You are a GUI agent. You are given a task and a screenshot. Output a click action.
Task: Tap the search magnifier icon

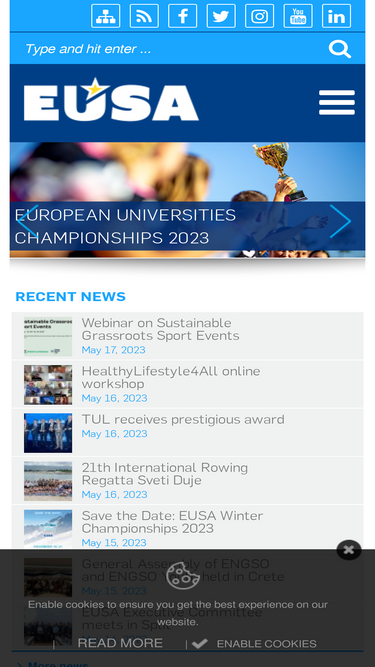click(340, 49)
